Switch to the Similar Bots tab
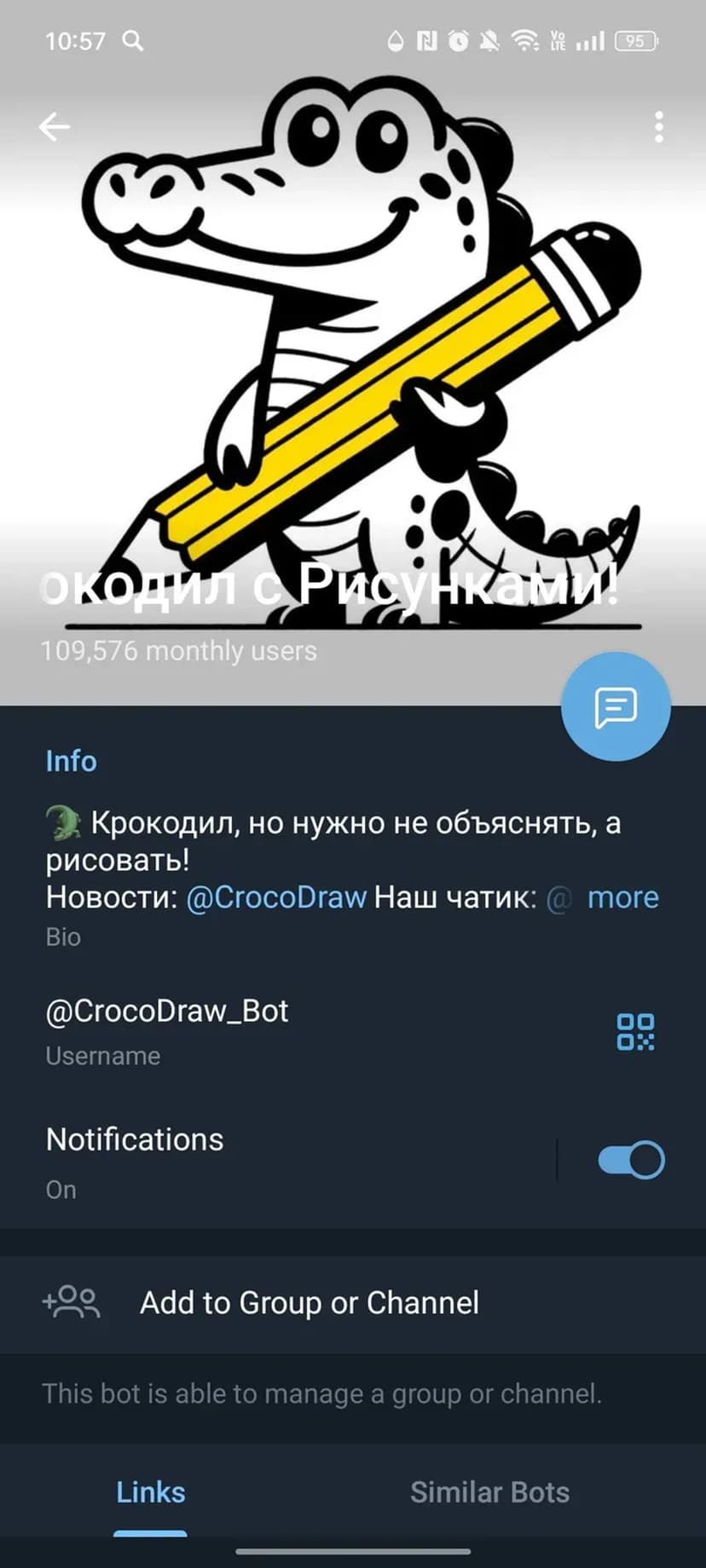The width and height of the screenshot is (706, 1568). click(x=489, y=1492)
